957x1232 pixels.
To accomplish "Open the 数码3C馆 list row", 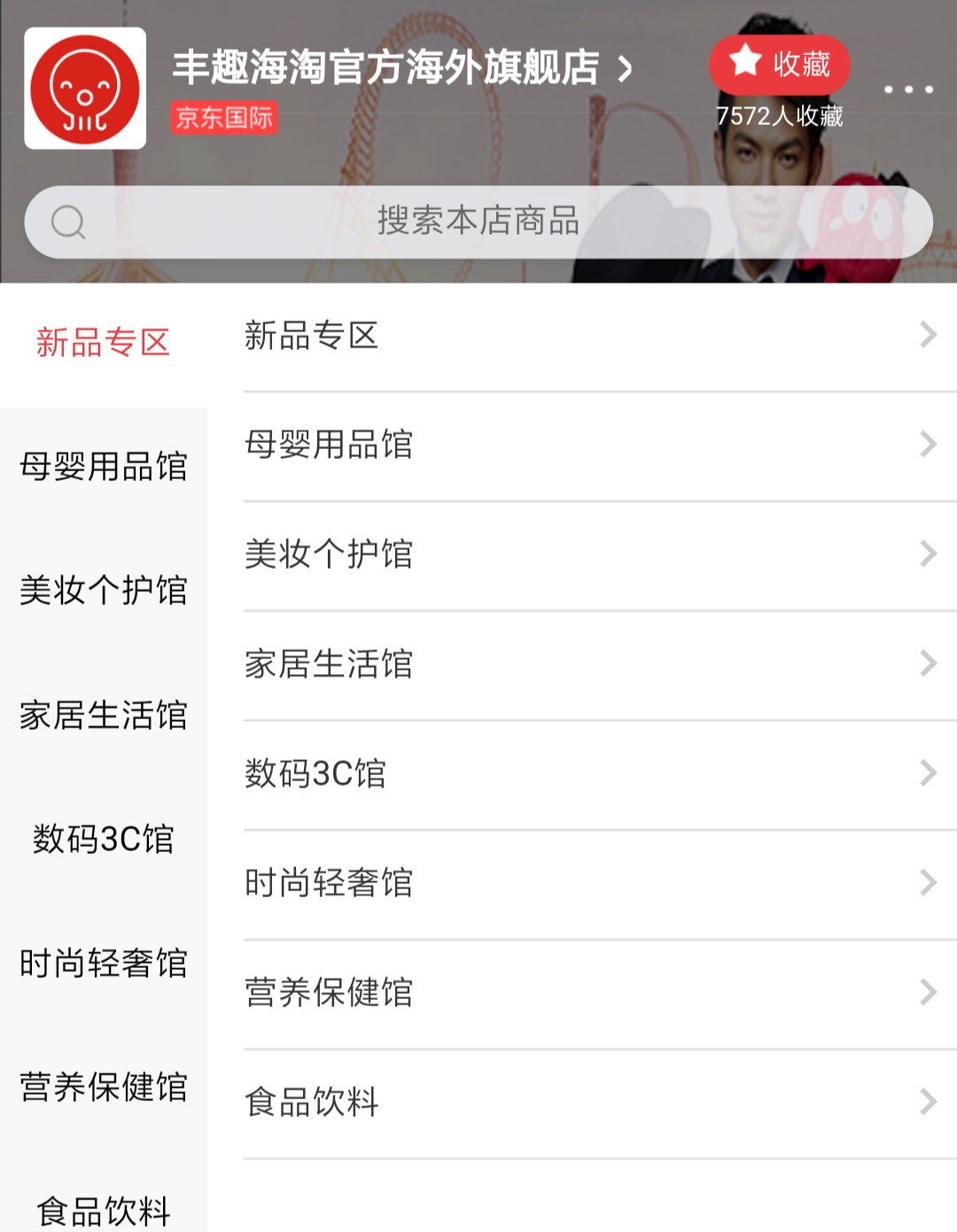I will [x=589, y=773].
